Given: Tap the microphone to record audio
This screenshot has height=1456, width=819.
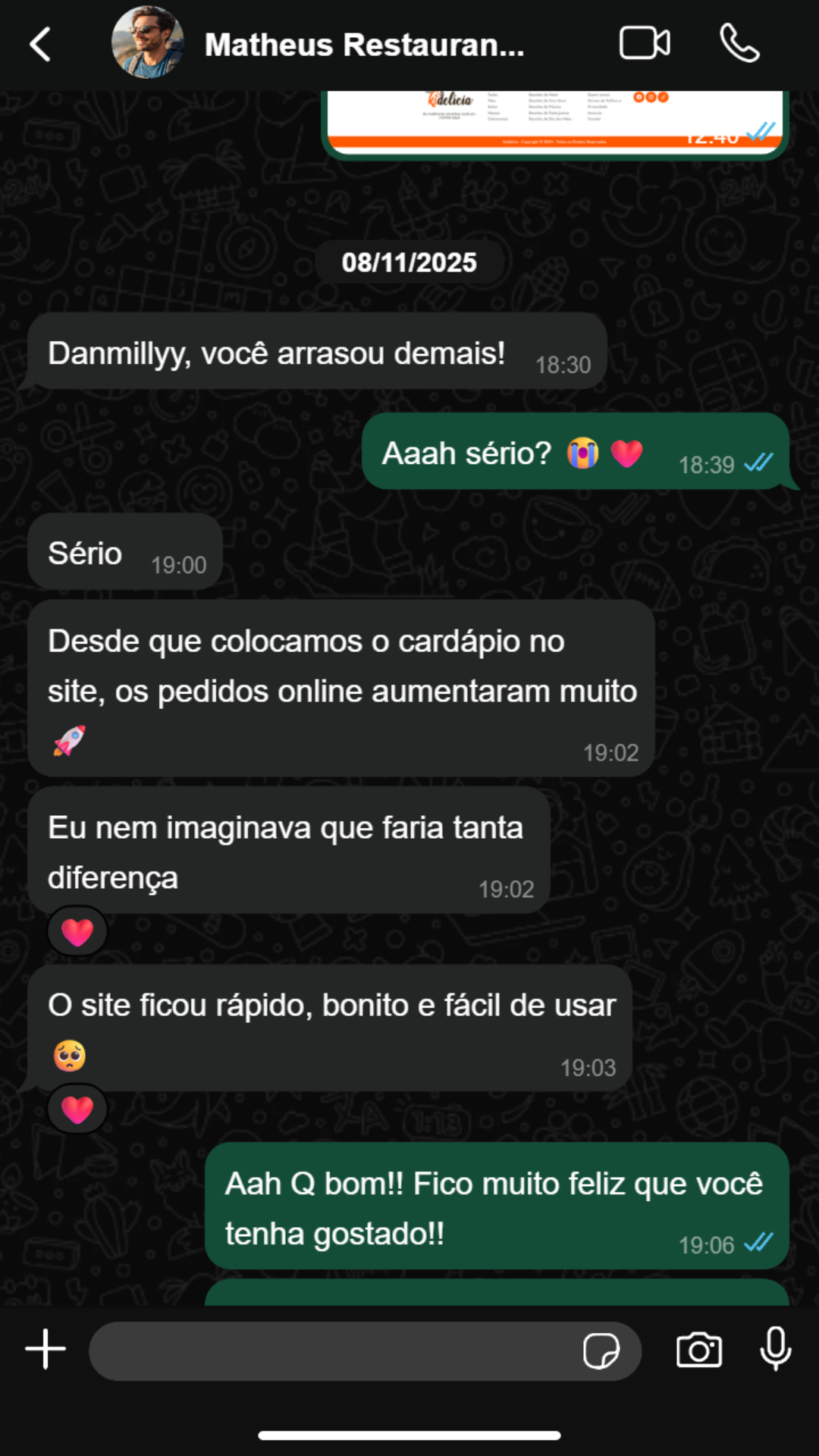Looking at the screenshot, I should tap(776, 1349).
